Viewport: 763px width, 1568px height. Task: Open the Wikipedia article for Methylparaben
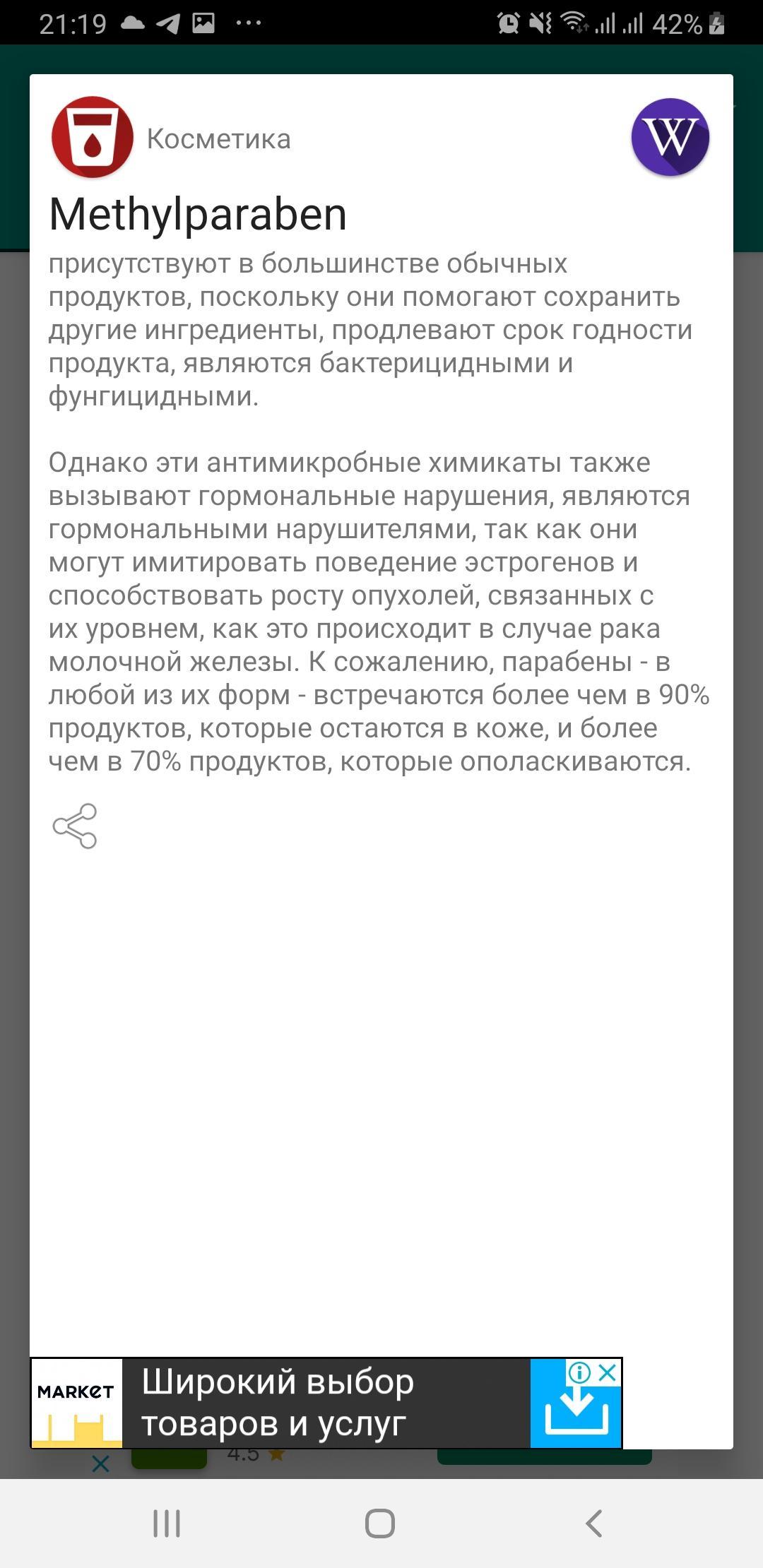pos(670,137)
